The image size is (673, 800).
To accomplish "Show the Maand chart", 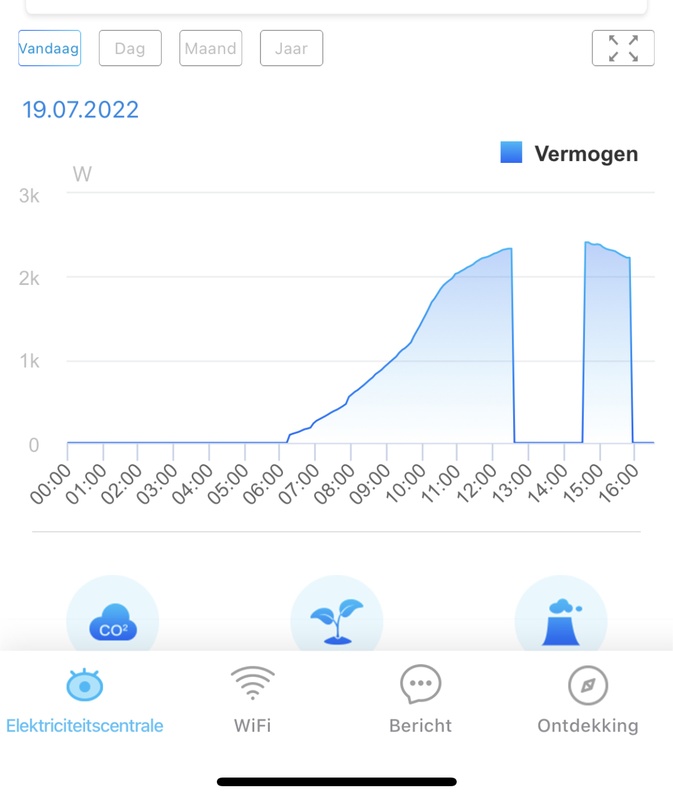I will 211,48.
